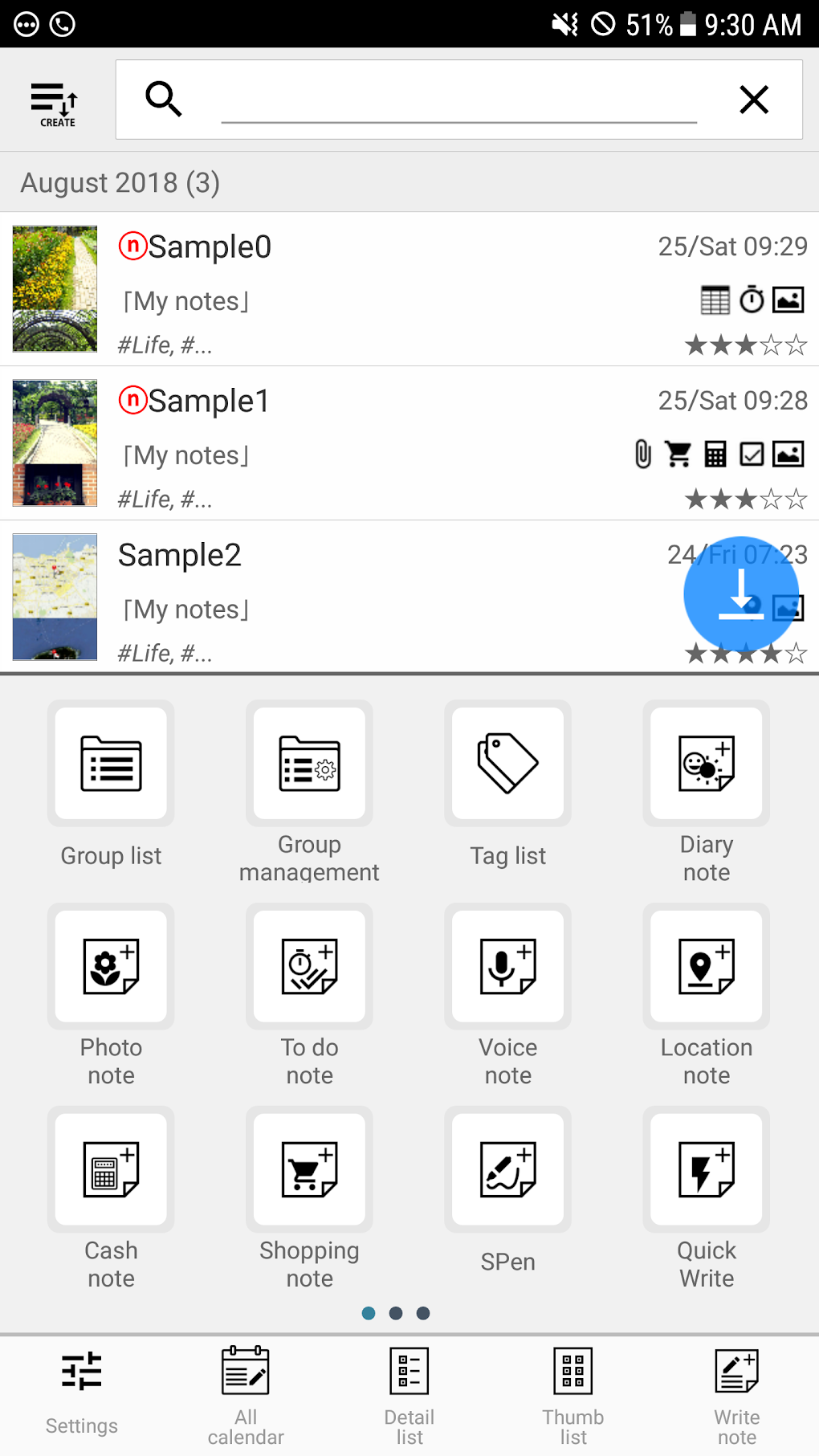
Task: Create a Shopping note
Action: (309, 1168)
